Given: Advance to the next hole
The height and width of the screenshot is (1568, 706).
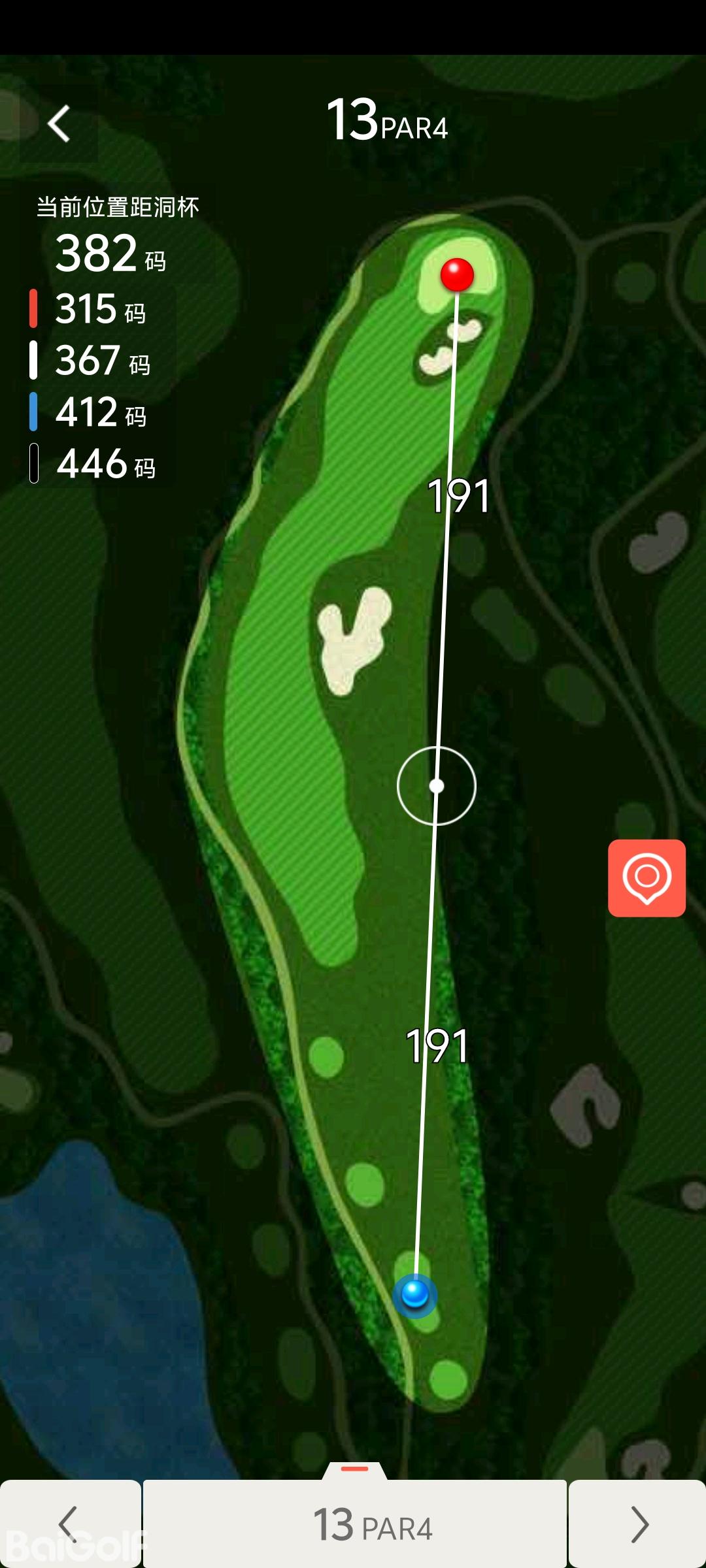Looking at the screenshot, I should (638, 1524).
